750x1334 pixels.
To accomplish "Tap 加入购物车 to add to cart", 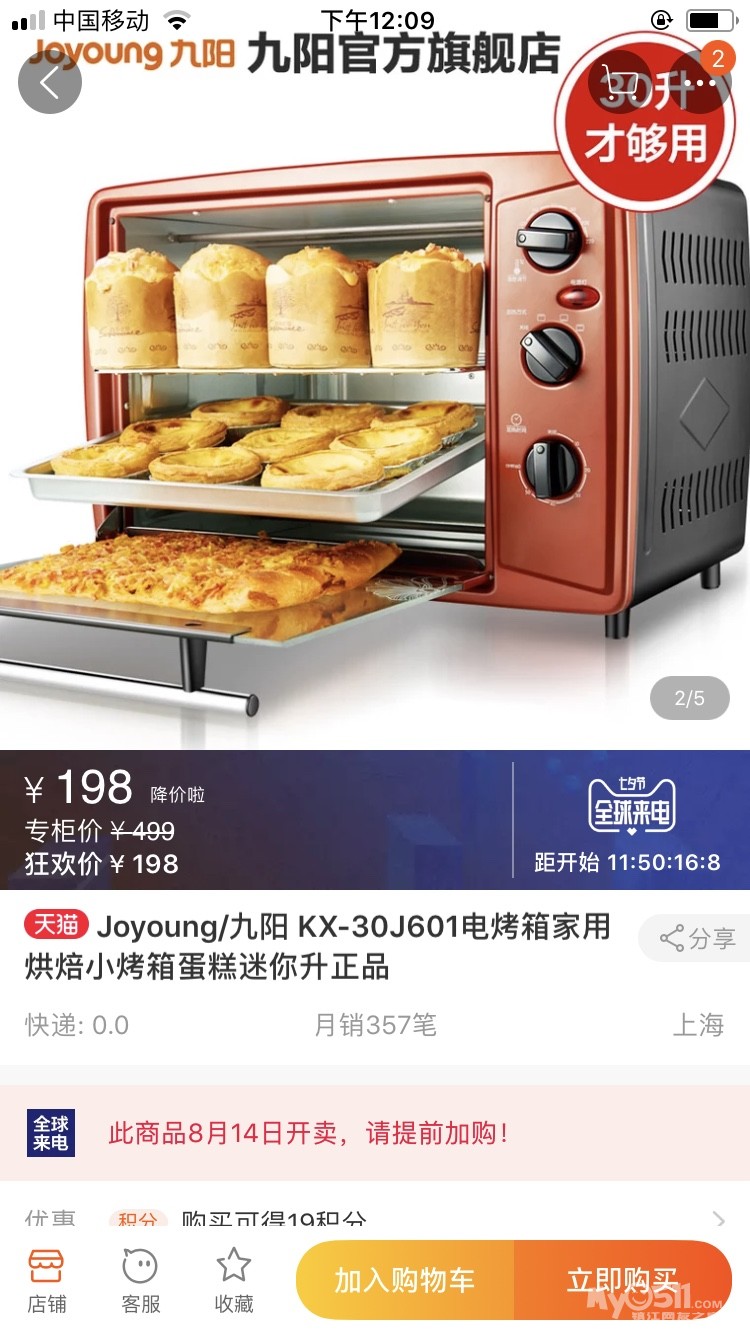I will click(x=405, y=1280).
